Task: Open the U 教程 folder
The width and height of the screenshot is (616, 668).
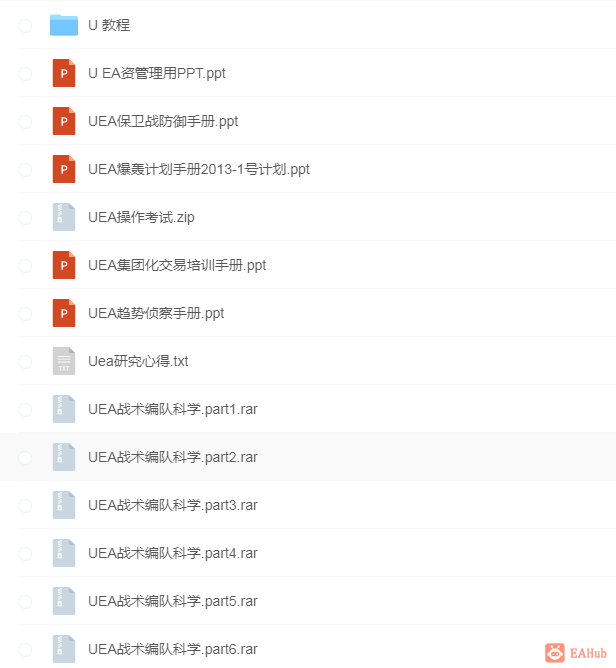Action: tap(109, 25)
